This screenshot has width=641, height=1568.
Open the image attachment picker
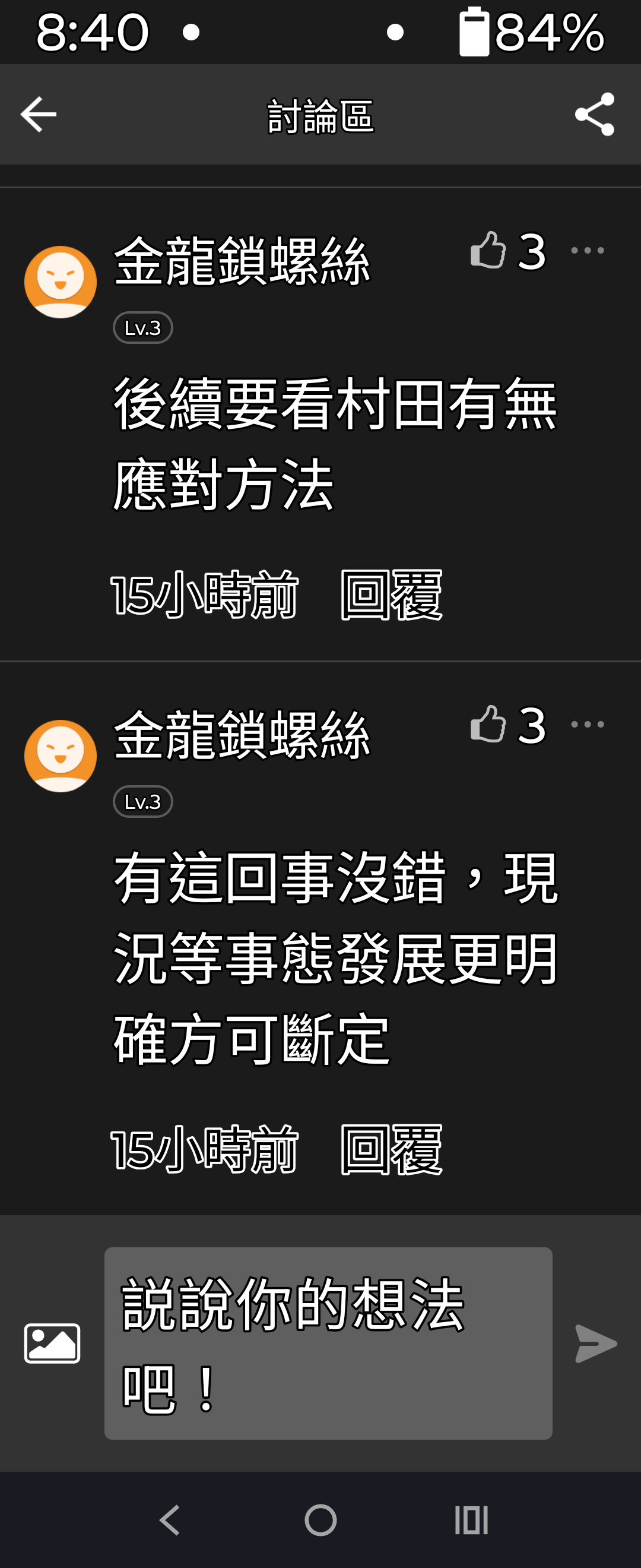tap(52, 1344)
